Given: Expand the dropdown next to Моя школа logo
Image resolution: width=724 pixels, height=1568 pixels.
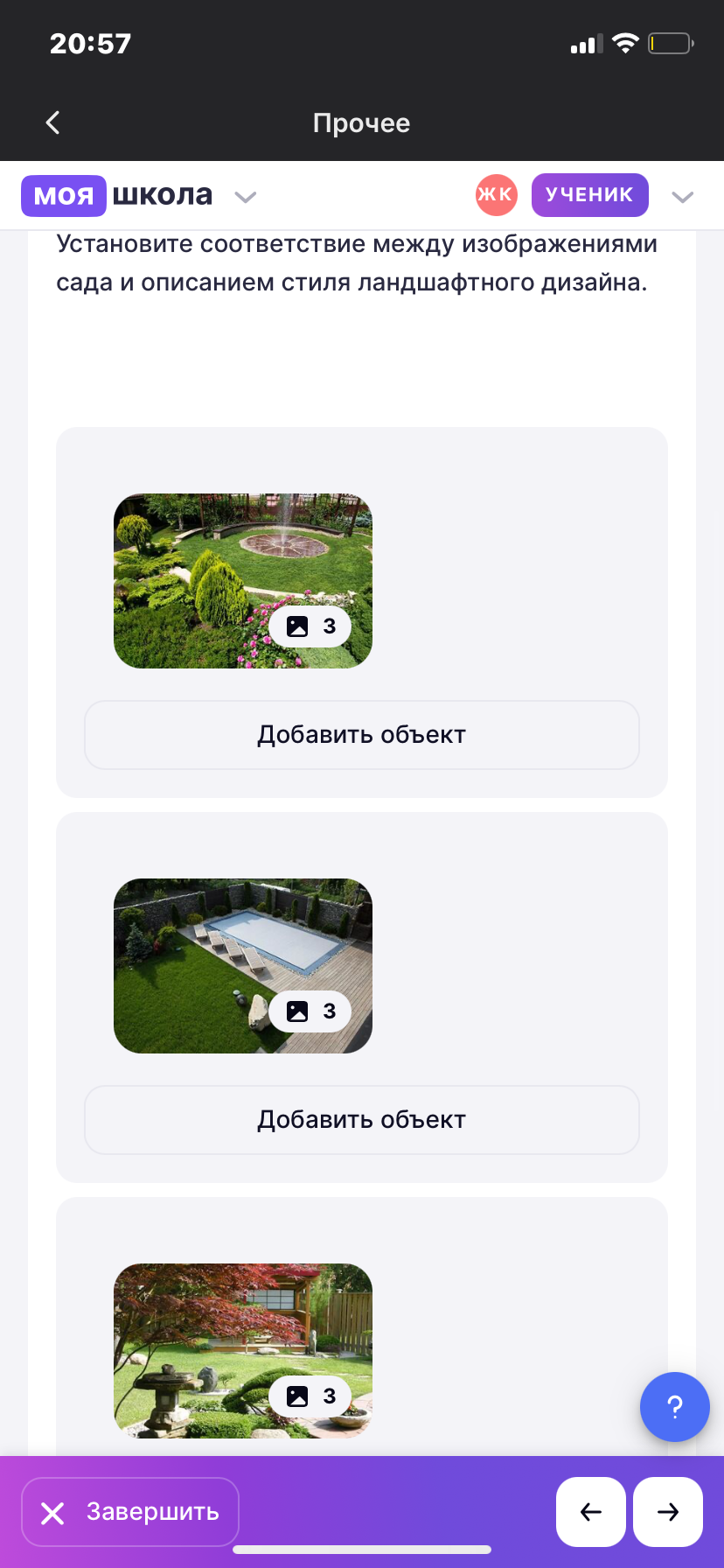Looking at the screenshot, I should [246, 196].
